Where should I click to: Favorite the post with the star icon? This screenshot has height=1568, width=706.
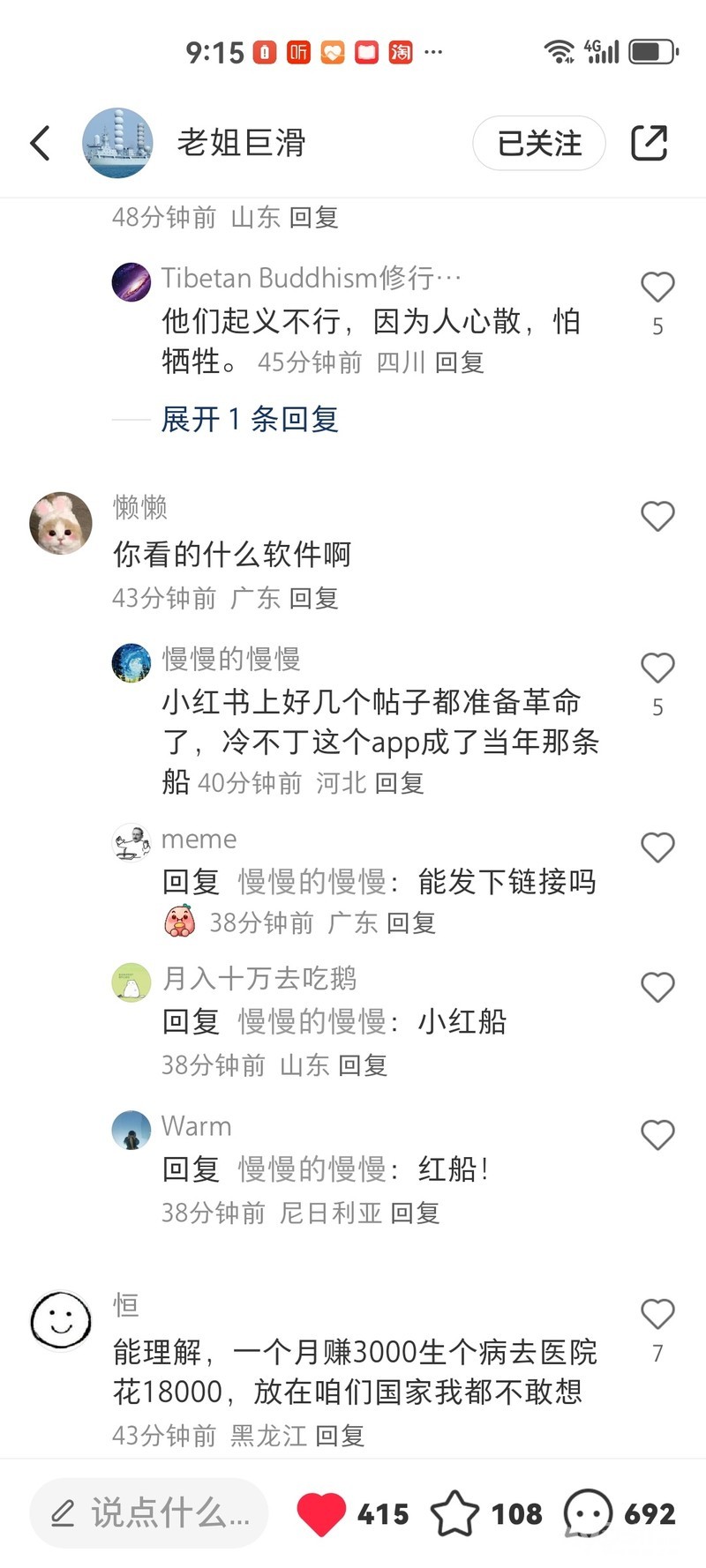(454, 1513)
